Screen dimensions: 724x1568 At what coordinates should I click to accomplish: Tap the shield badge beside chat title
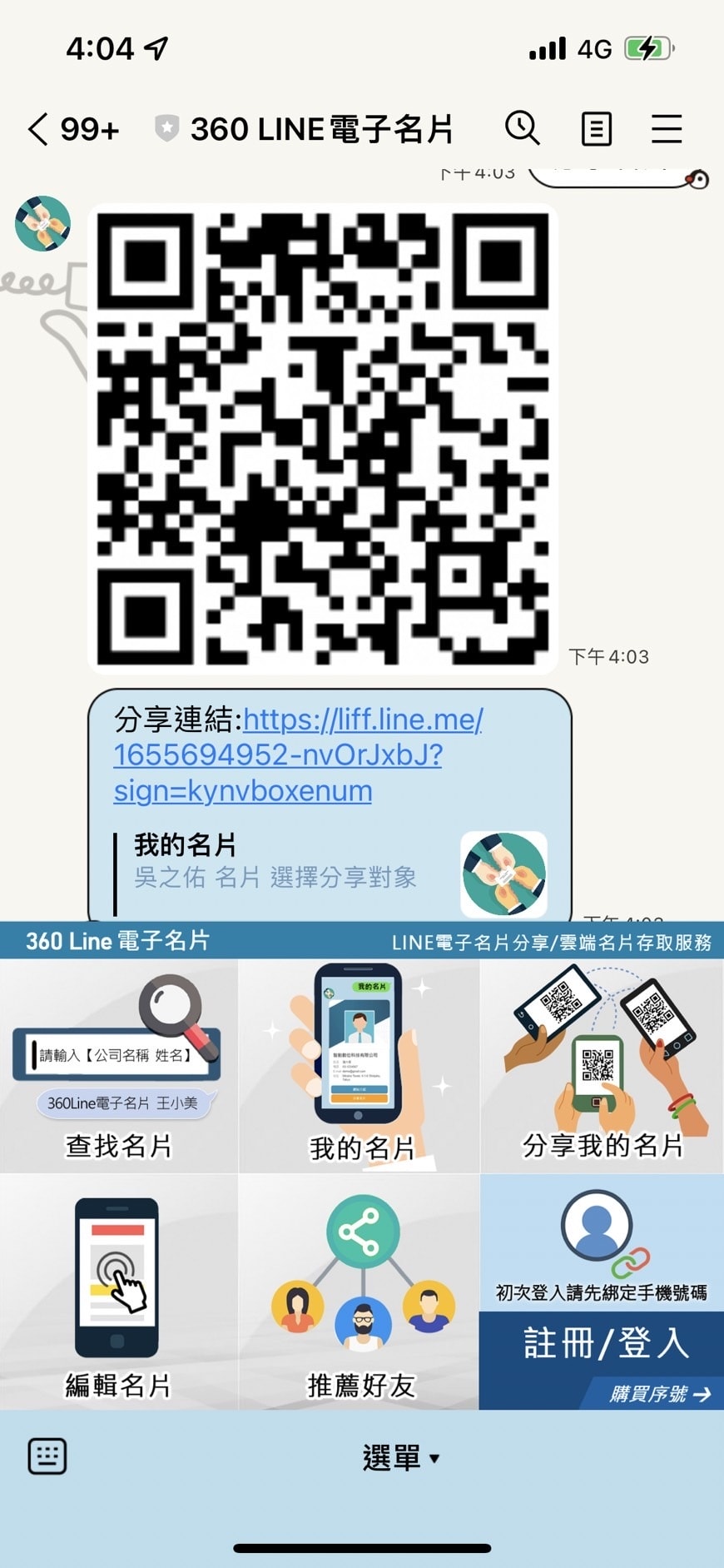(168, 127)
